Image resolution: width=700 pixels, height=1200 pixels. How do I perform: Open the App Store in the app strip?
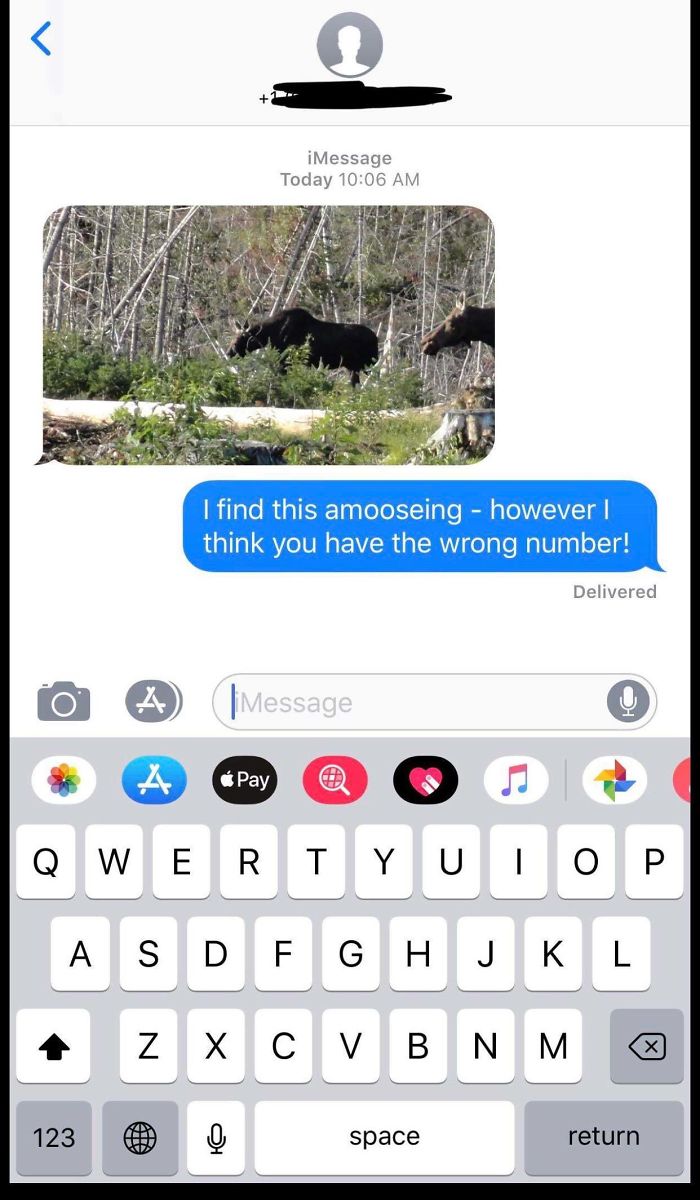[x=154, y=780]
